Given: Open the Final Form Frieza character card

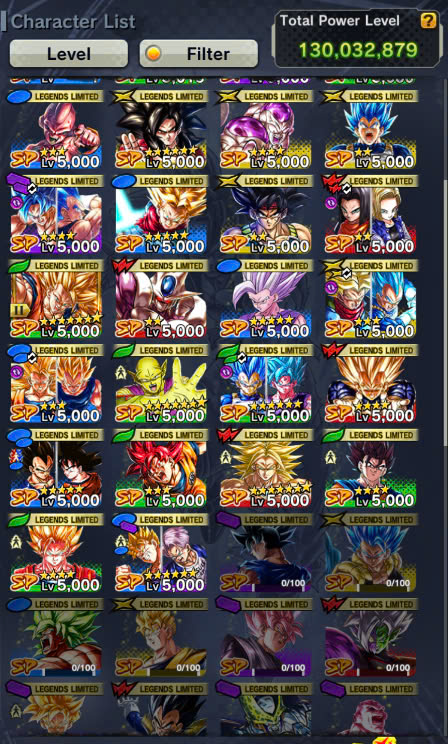Looking at the screenshot, I should [266, 130].
